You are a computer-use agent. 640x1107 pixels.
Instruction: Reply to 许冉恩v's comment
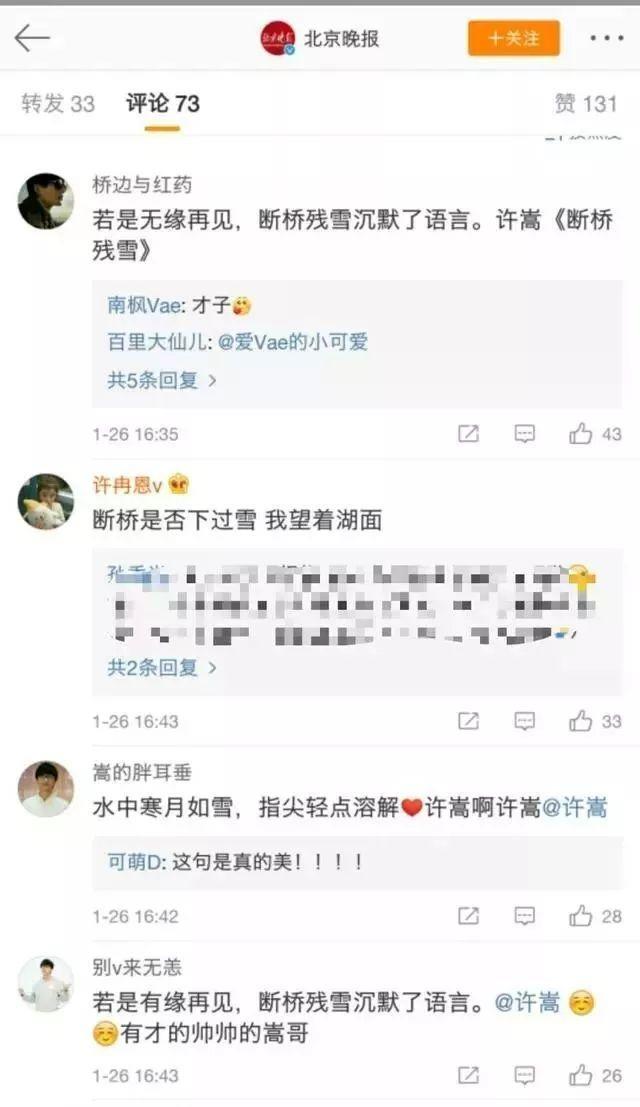pos(524,721)
